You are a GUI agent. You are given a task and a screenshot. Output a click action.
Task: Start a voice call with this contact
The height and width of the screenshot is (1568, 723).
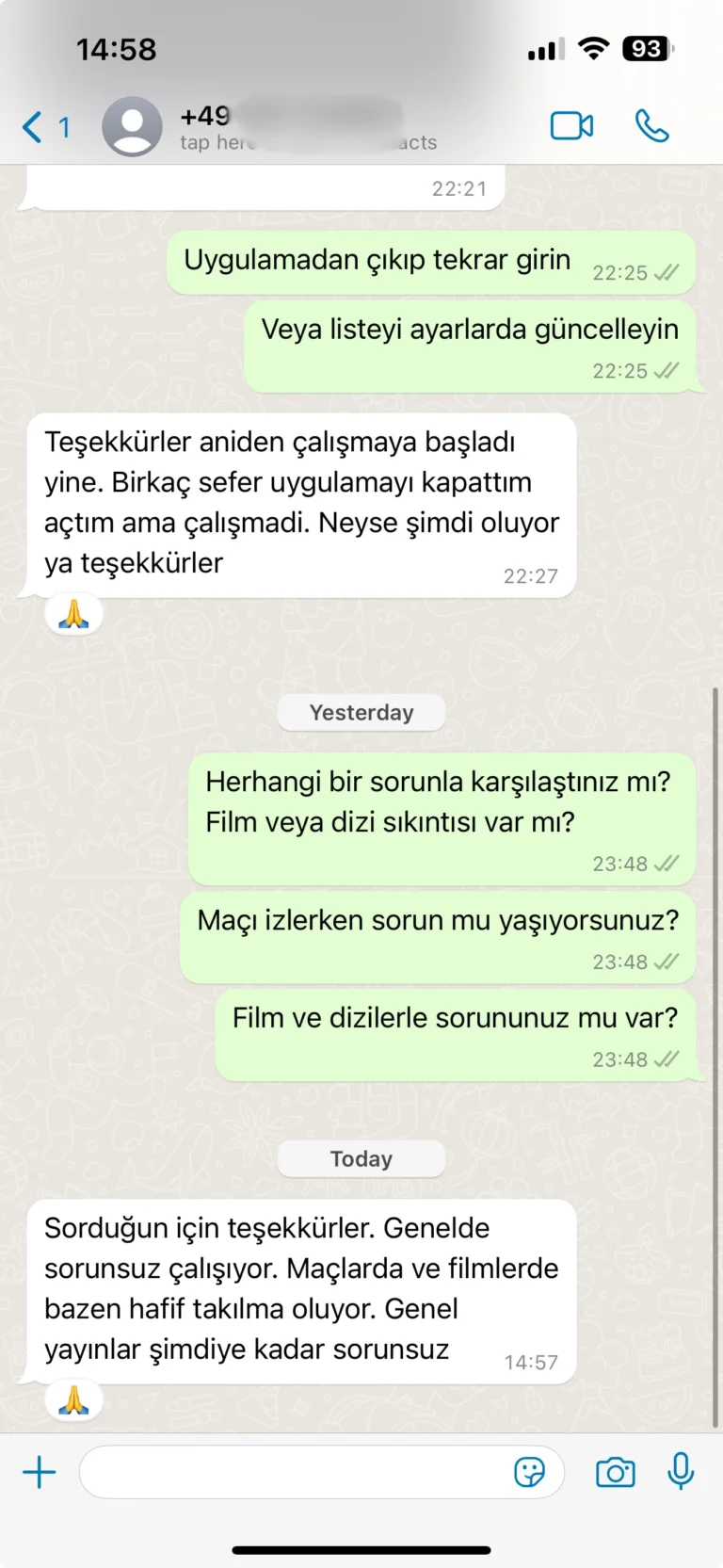pos(651,126)
